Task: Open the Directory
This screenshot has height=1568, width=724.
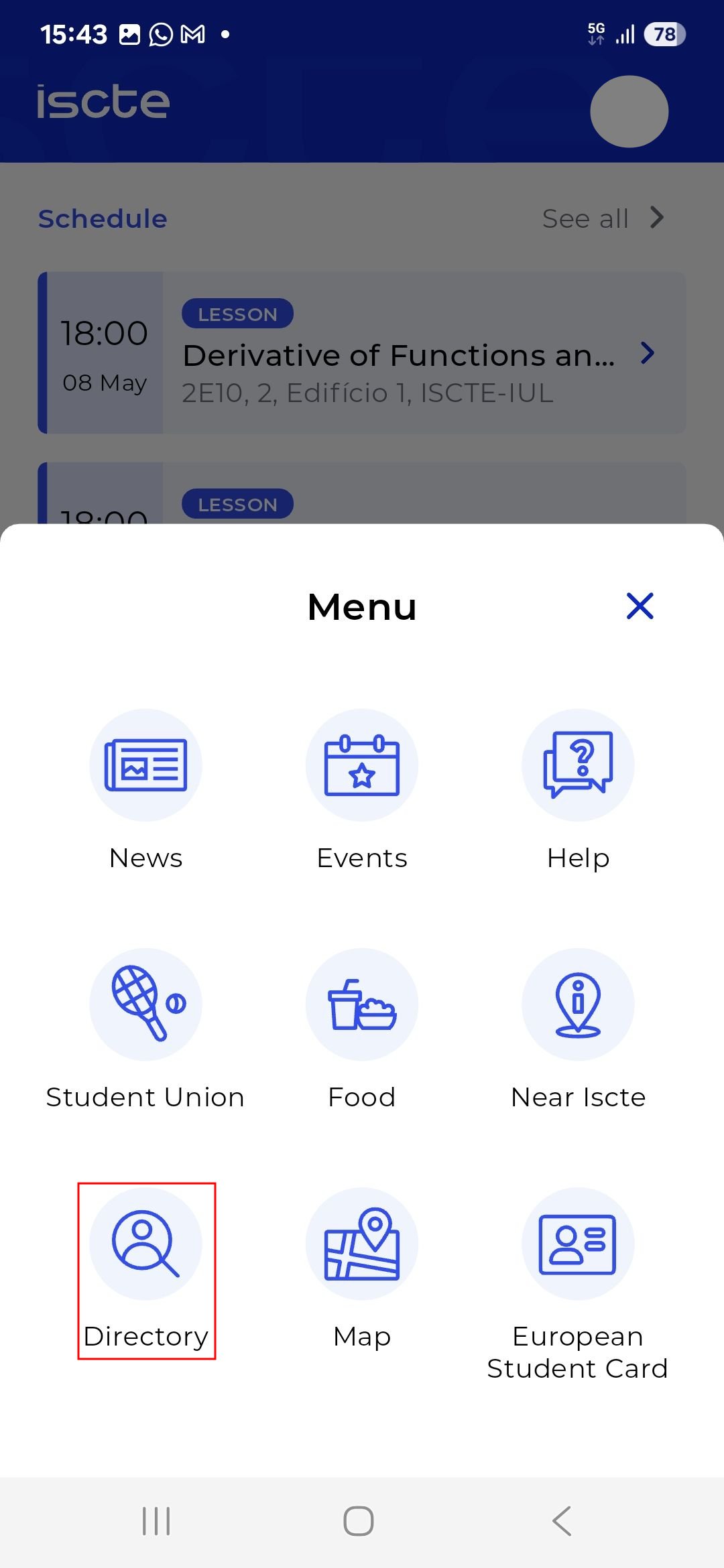Action: click(146, 1270)
